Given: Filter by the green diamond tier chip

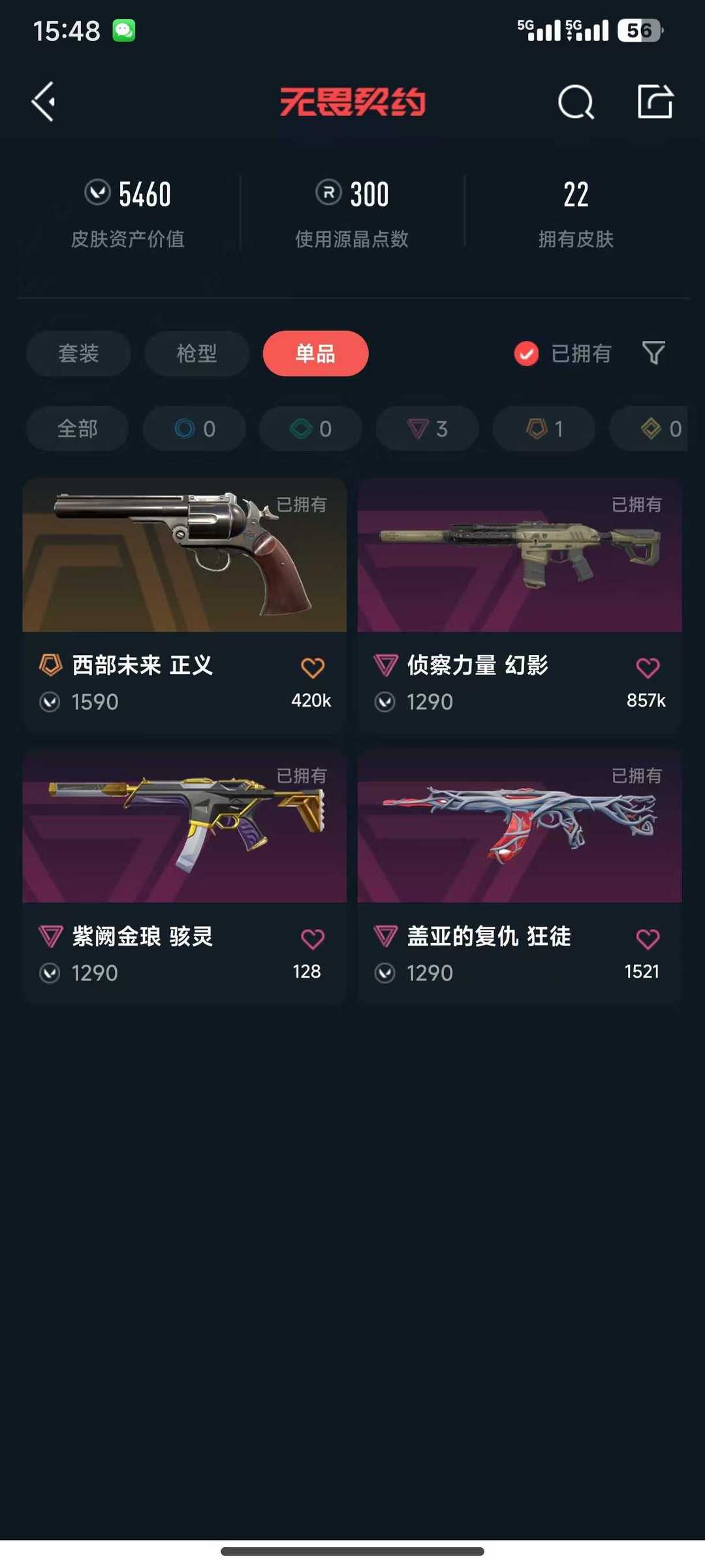Looking at the screenshot, I should (x=311, y=428).
